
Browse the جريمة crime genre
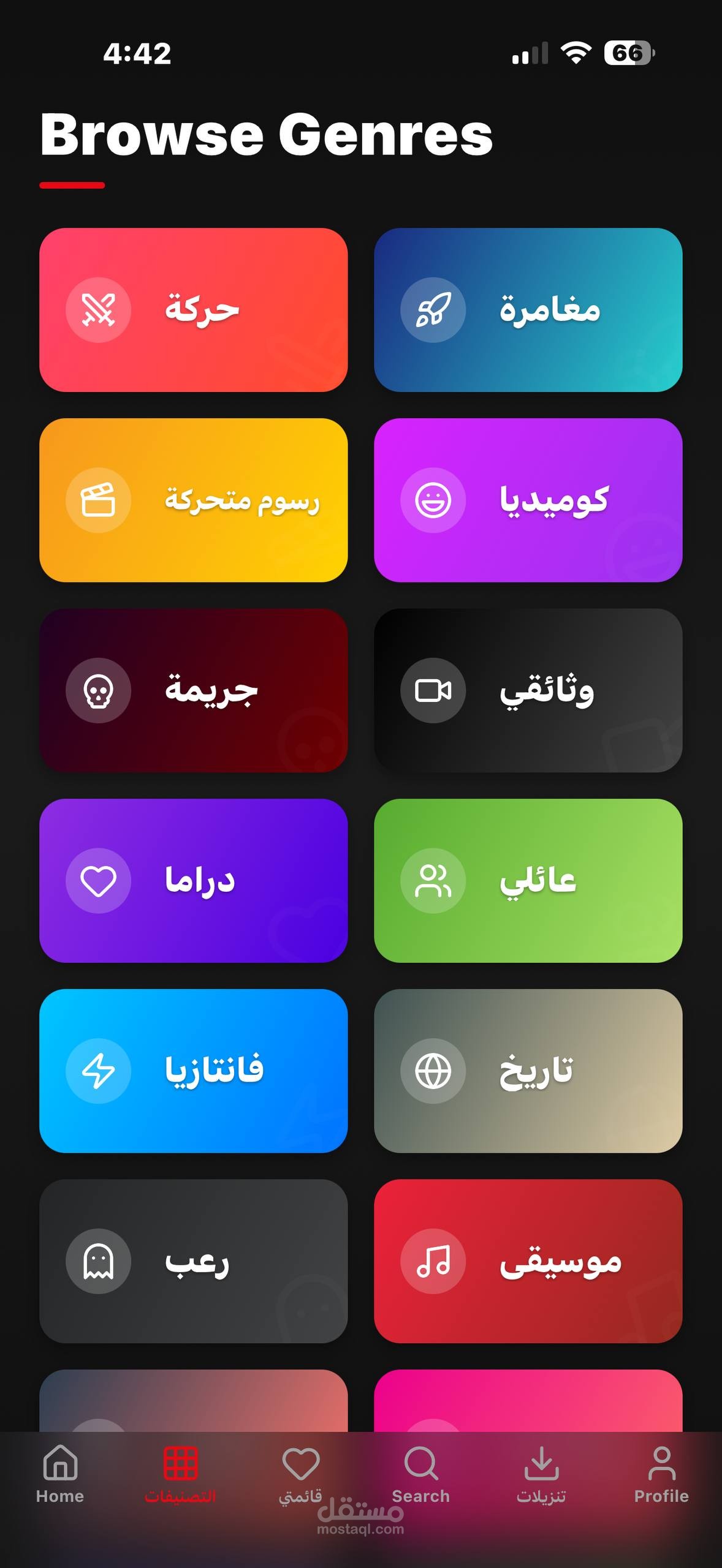(x=193, y=690)
